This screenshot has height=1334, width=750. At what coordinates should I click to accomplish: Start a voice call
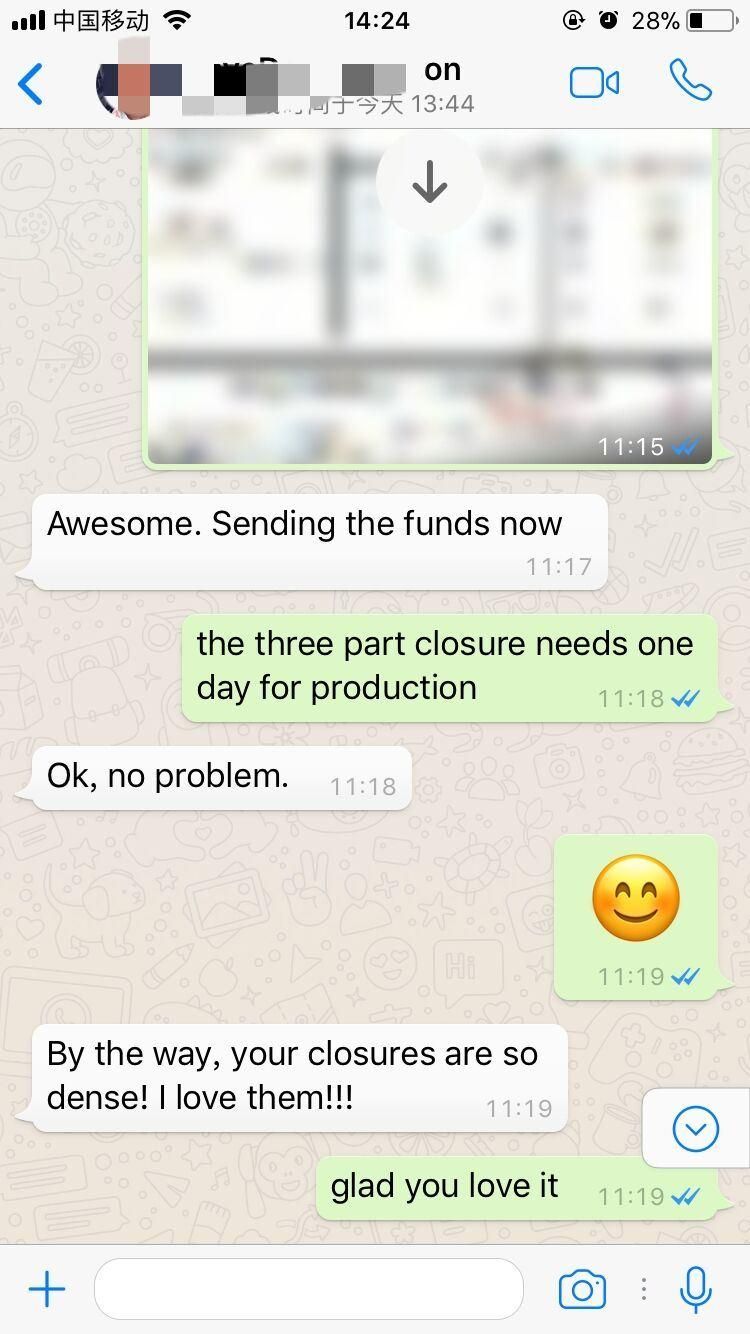click(x=690, y=82)
